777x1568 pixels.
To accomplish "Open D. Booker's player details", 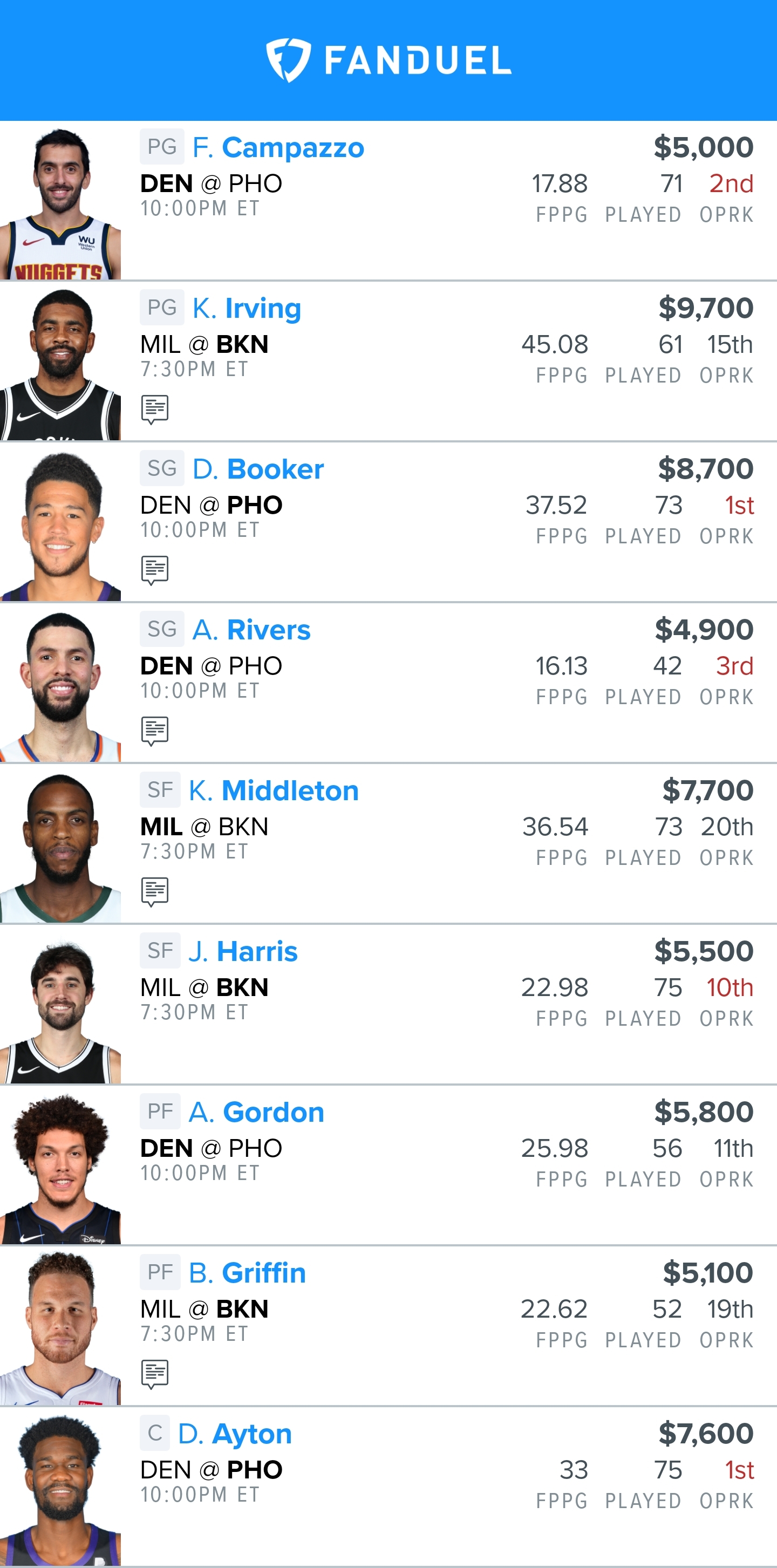I will [x=388, y=522].
